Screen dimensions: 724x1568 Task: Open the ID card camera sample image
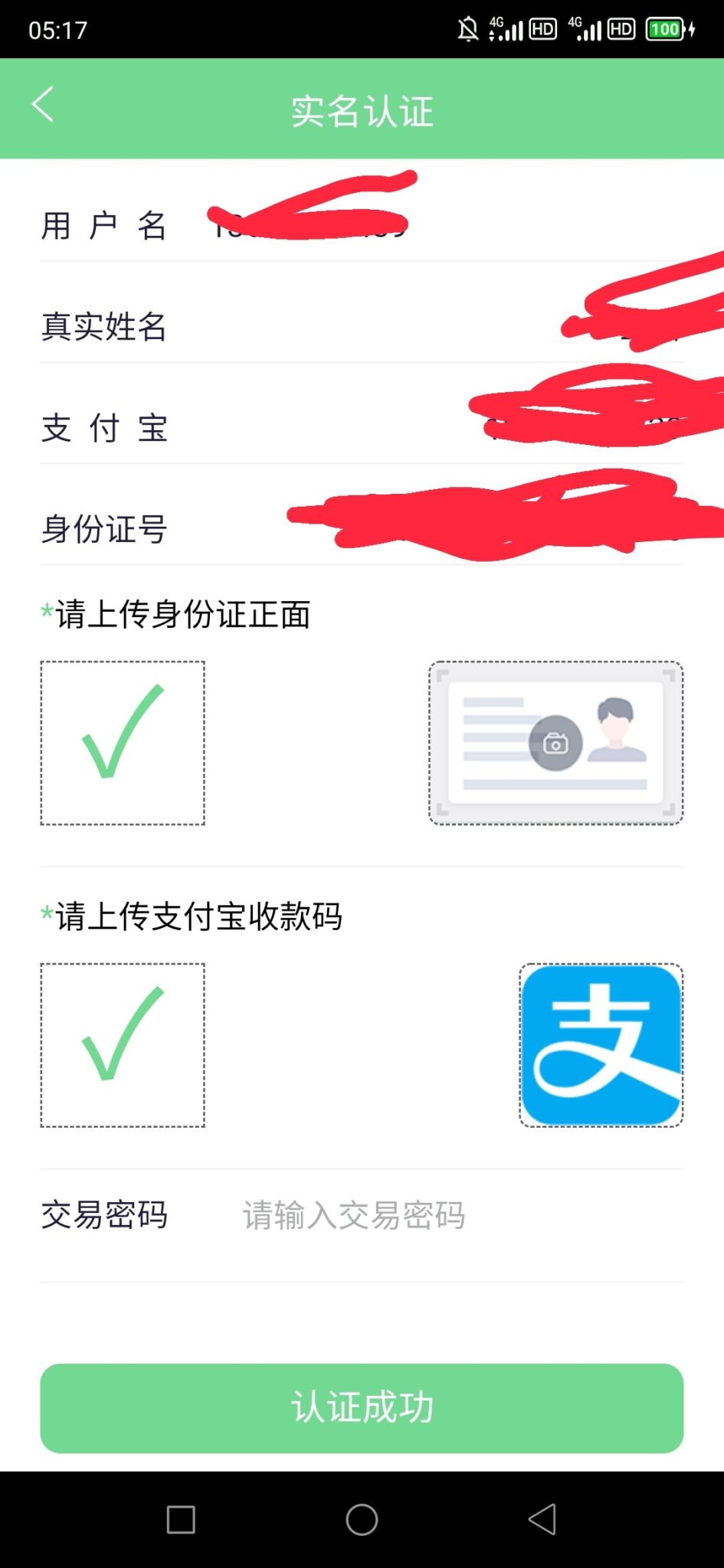pos(555,743)
